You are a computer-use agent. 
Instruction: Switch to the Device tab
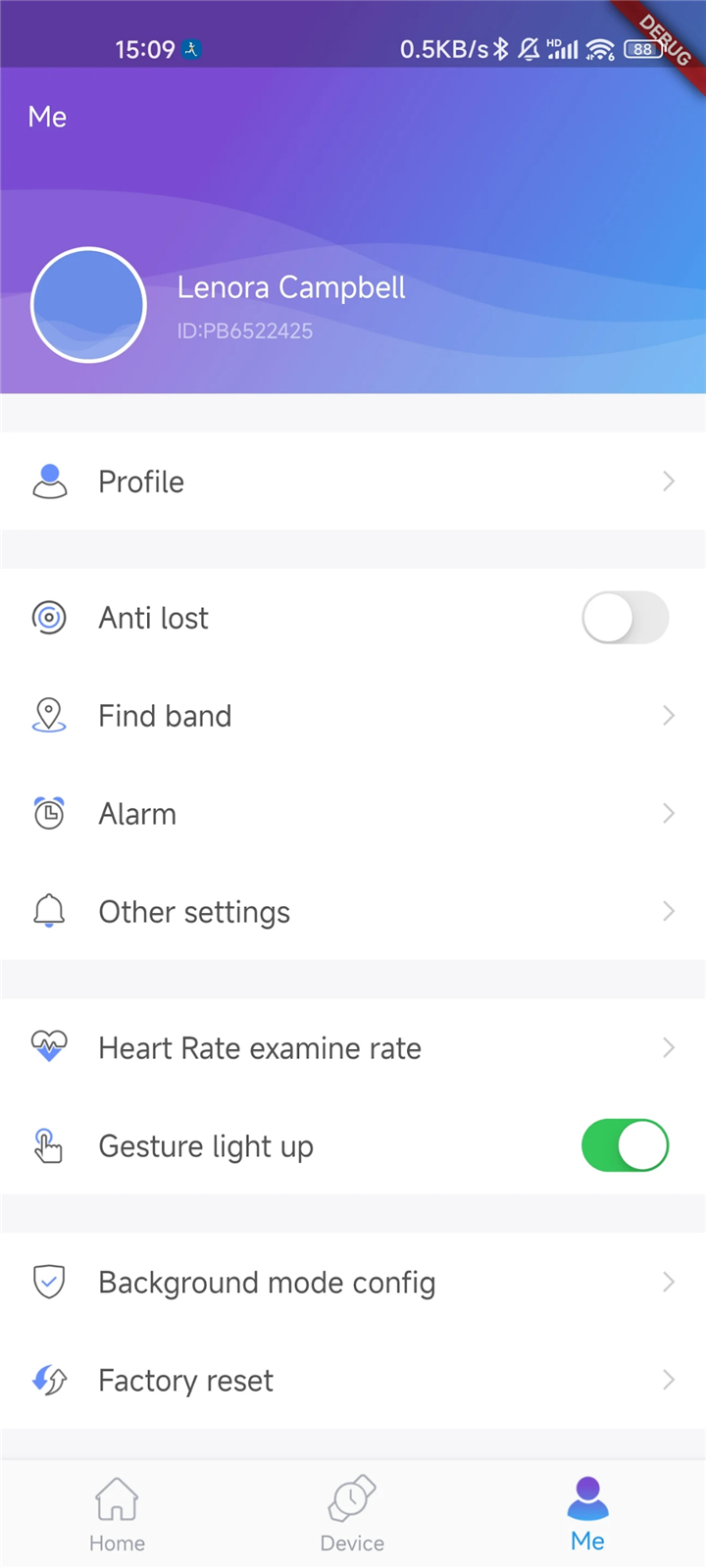[x=352, y=1515]
